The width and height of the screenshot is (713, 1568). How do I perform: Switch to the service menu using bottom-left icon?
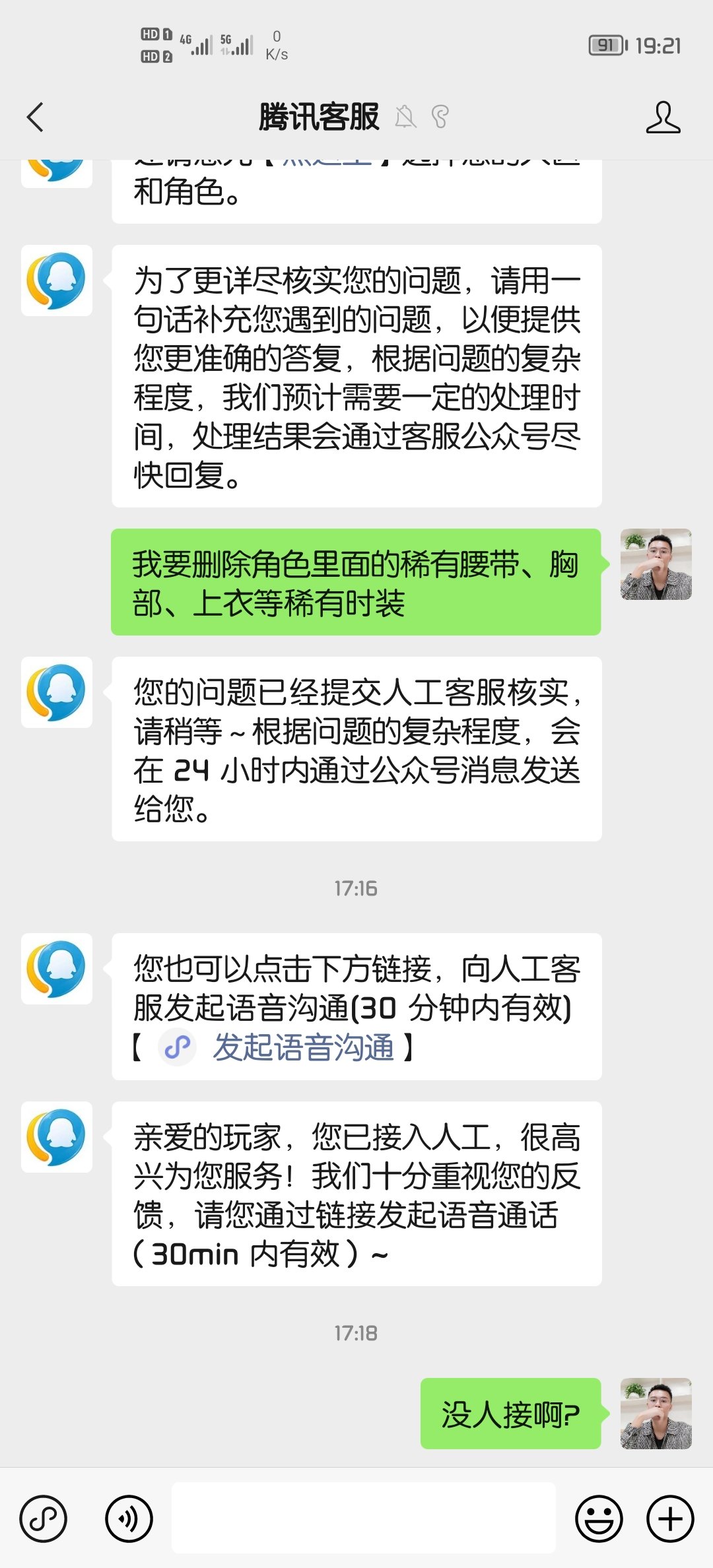44,1519
